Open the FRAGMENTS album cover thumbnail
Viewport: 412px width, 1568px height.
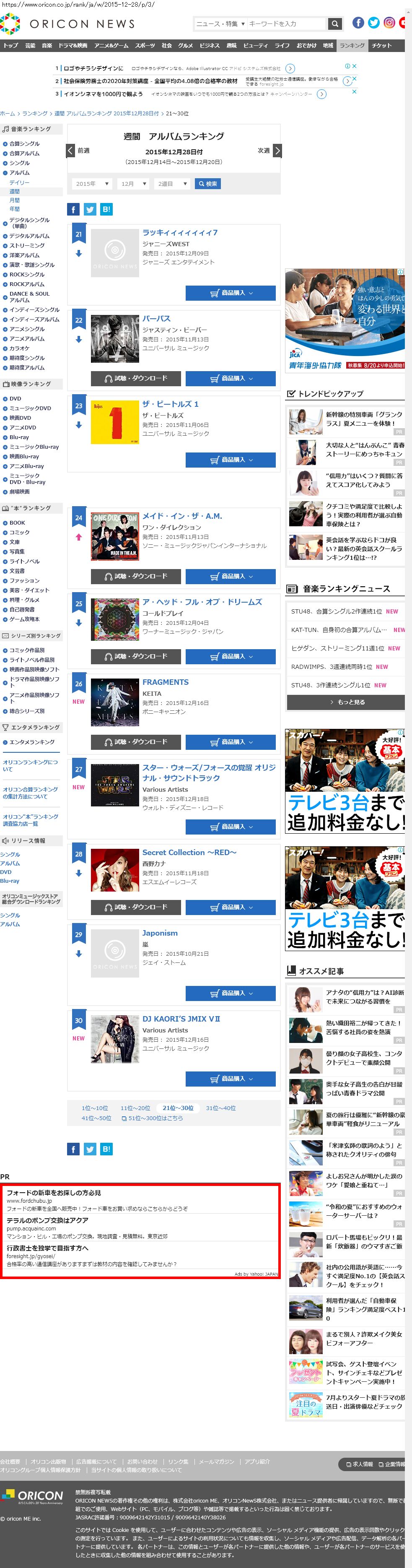pyautogui.click(x=115, y=702)
